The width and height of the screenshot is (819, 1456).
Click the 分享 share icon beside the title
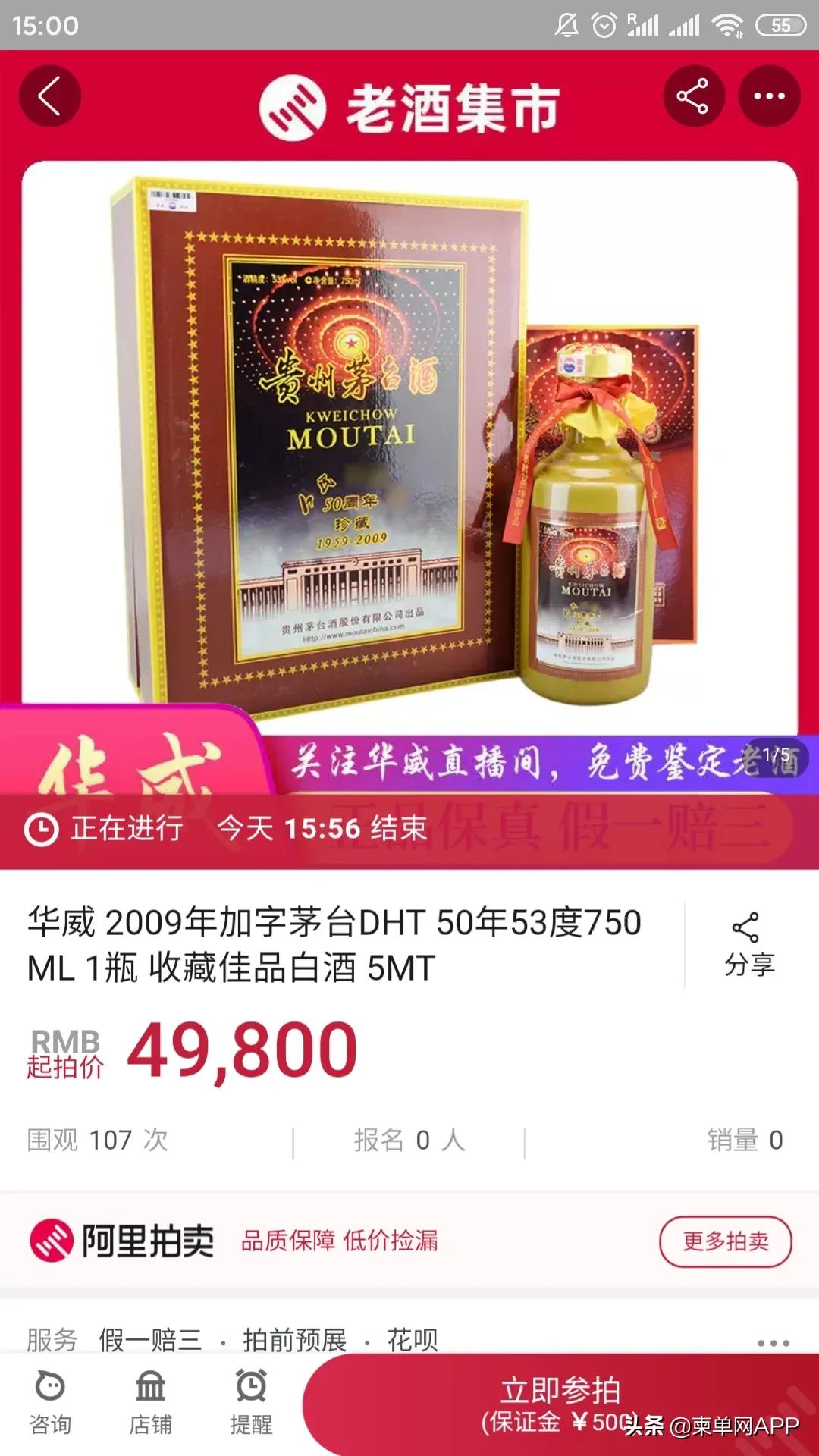point(745,927)
